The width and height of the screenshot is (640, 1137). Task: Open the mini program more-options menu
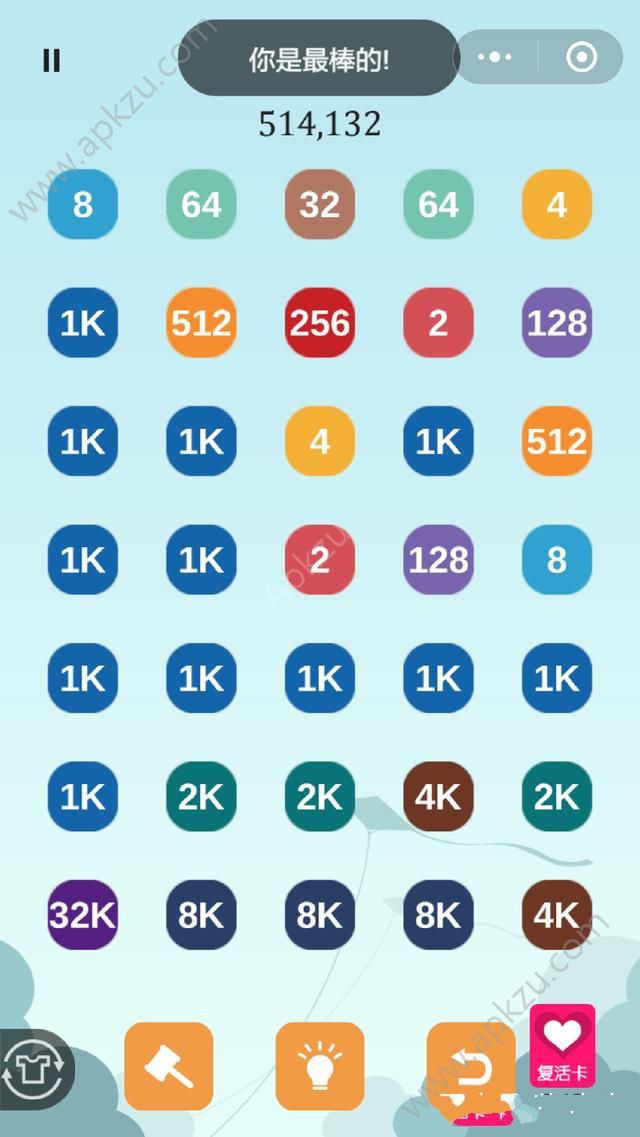point(495,57)
